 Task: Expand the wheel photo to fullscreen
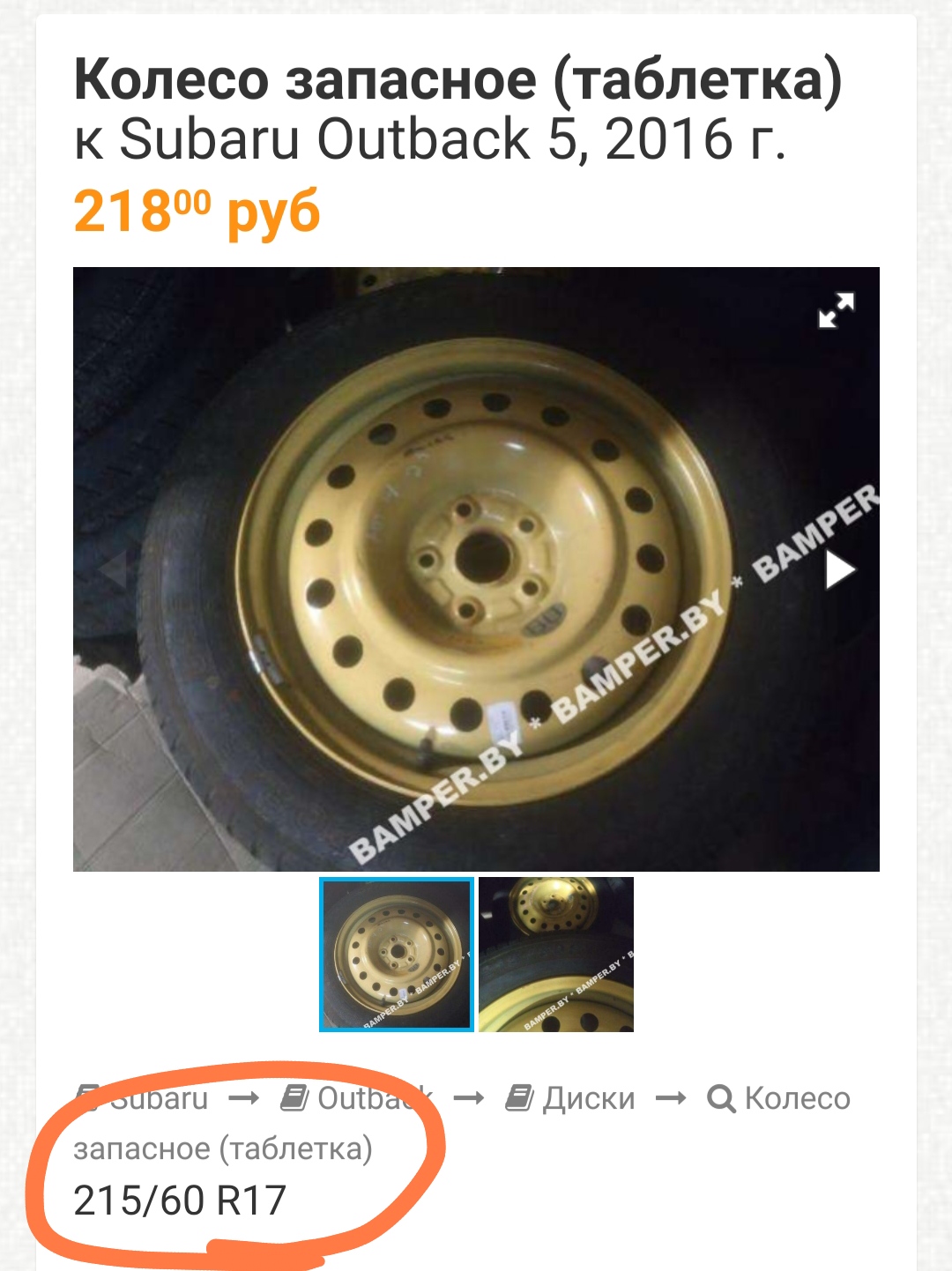coord(836,310)
